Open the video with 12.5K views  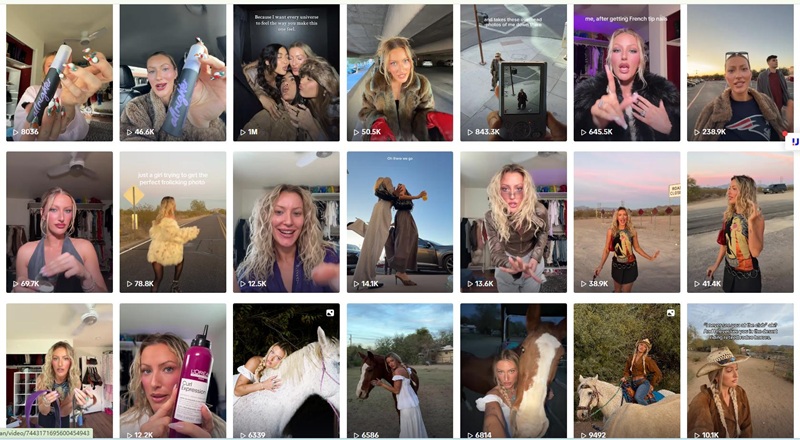click(x=286, y=222)
